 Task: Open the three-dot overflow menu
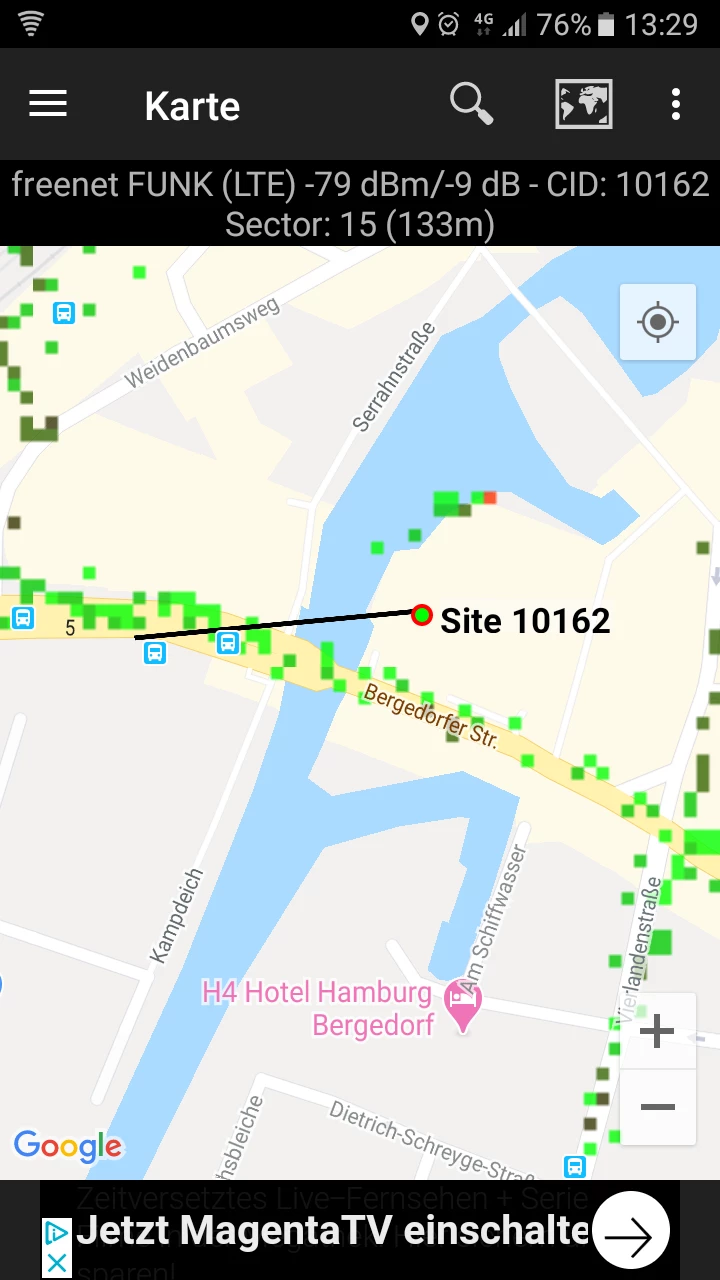[x=676, y=104]
